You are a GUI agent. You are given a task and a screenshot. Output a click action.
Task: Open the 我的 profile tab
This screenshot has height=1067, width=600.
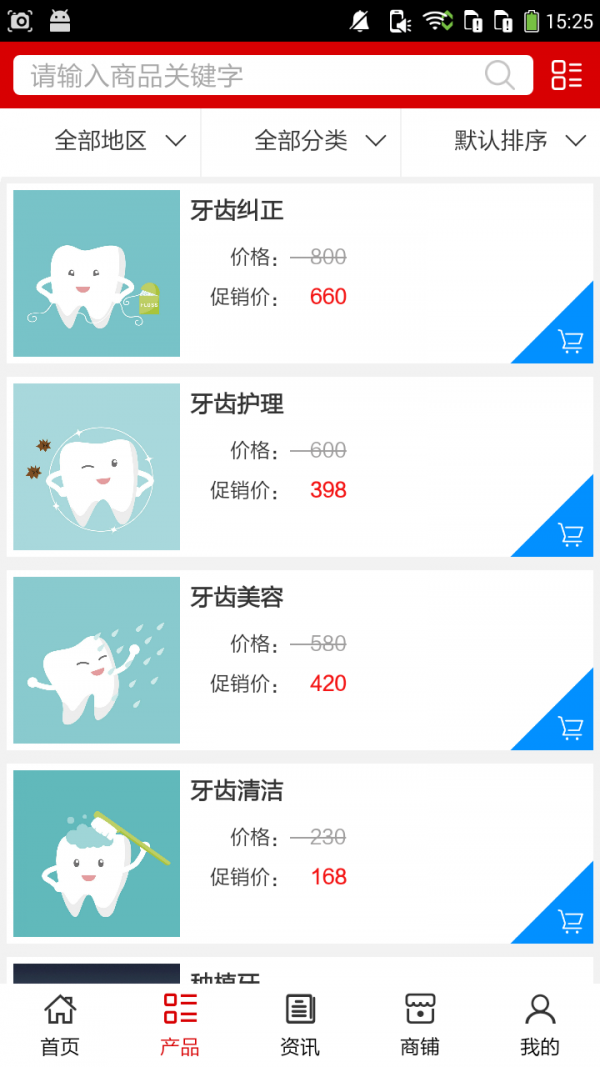point(540,1024)
